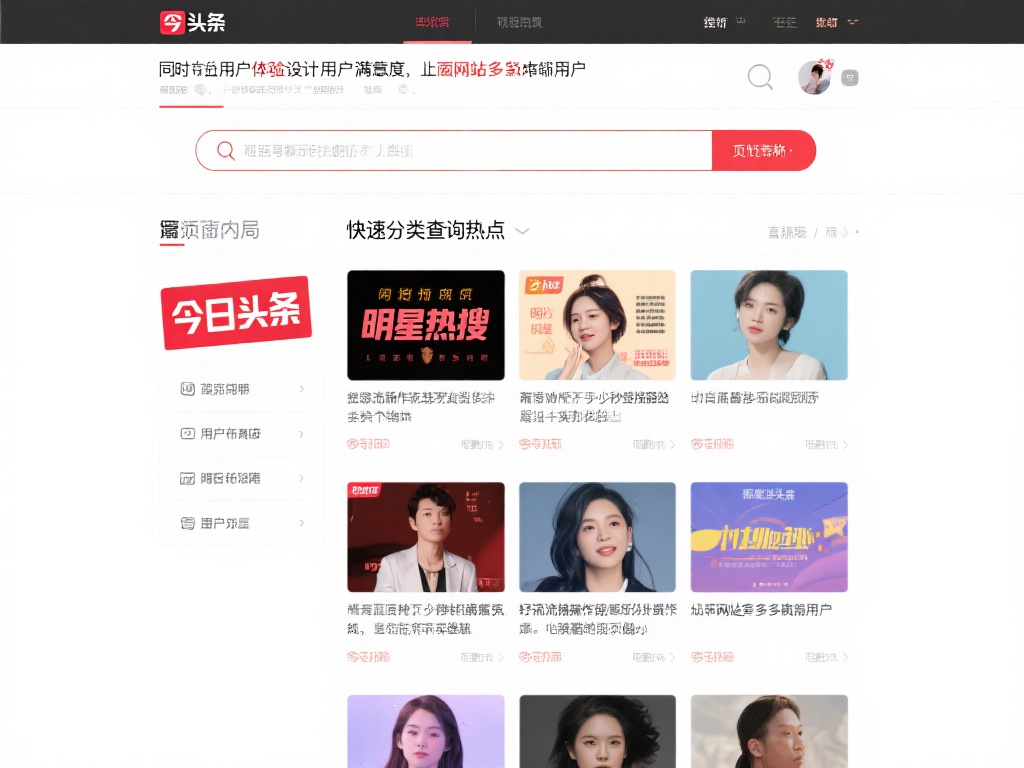Expand the 快速分类查询热点 dropdown chevron
Image resolution: width=1024 pixels, height=768 pixels.
click(x=522, y=231)
